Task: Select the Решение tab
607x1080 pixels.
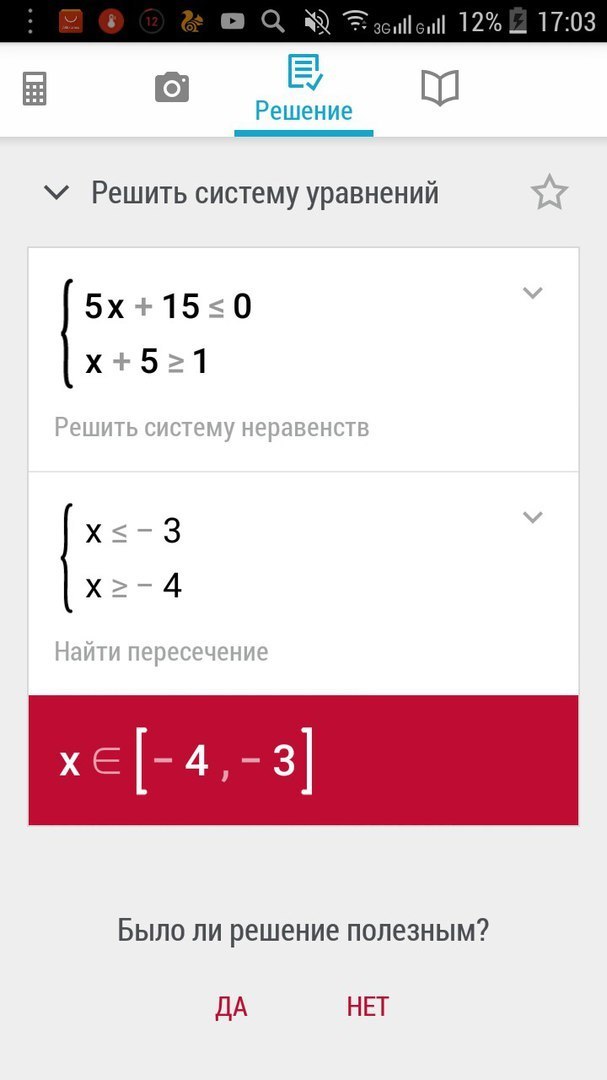Action: point(303,91)
